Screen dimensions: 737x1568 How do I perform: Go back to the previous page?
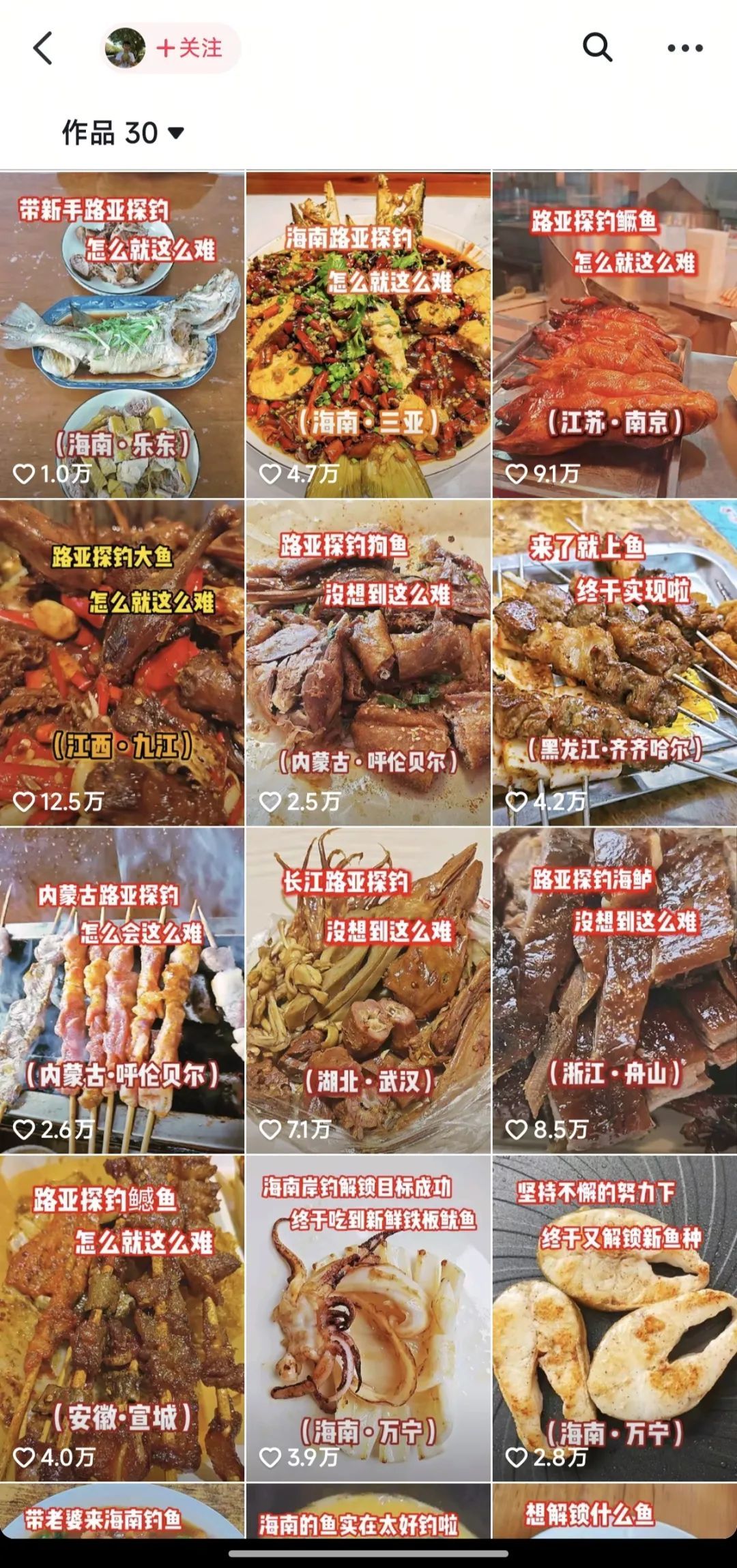click(x=43, y=48)
